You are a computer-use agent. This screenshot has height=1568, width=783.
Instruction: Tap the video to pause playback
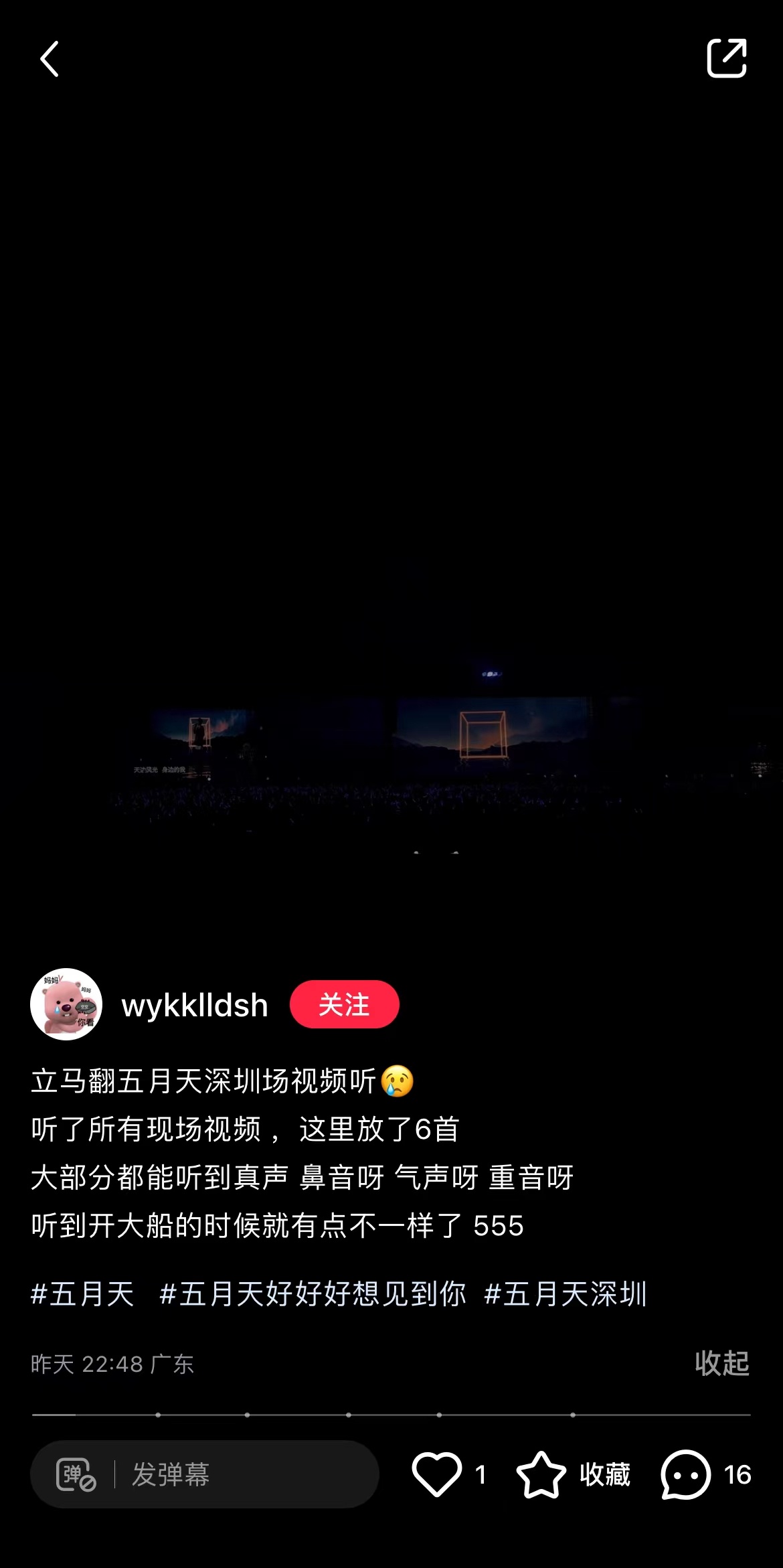(391, 469)
